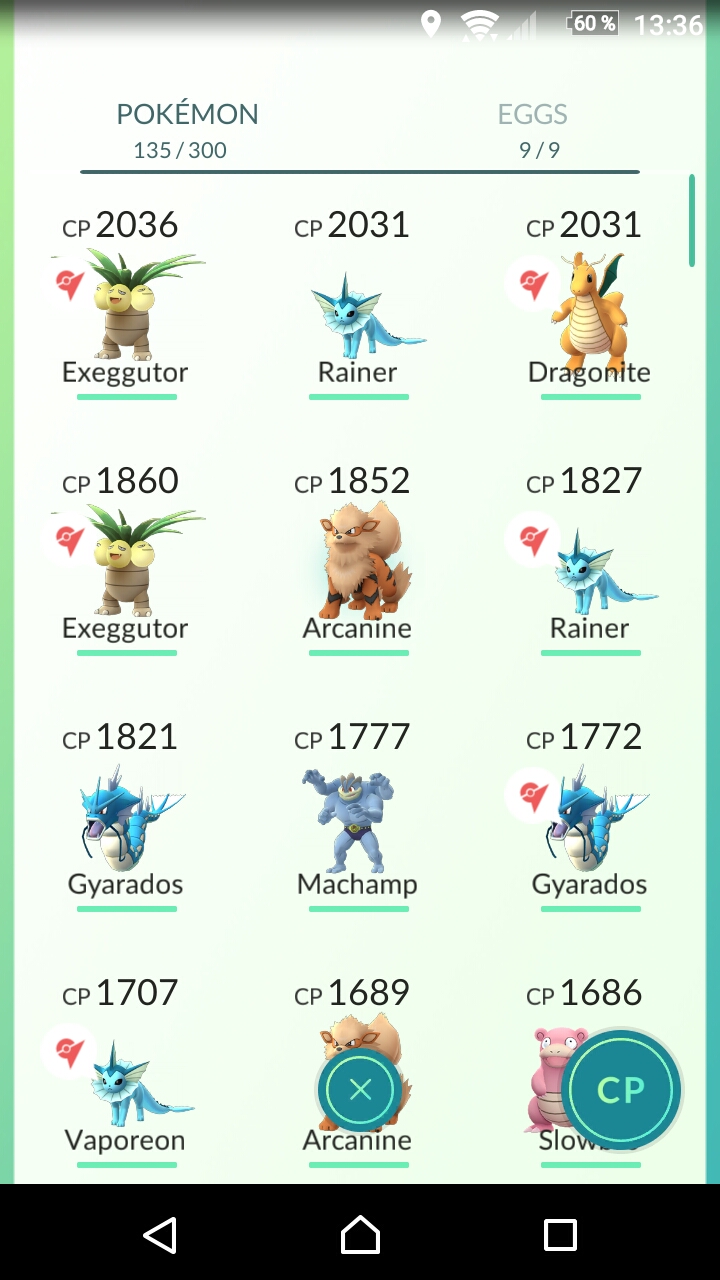
Task: Select the Pokémon tab
Action: 187,130
